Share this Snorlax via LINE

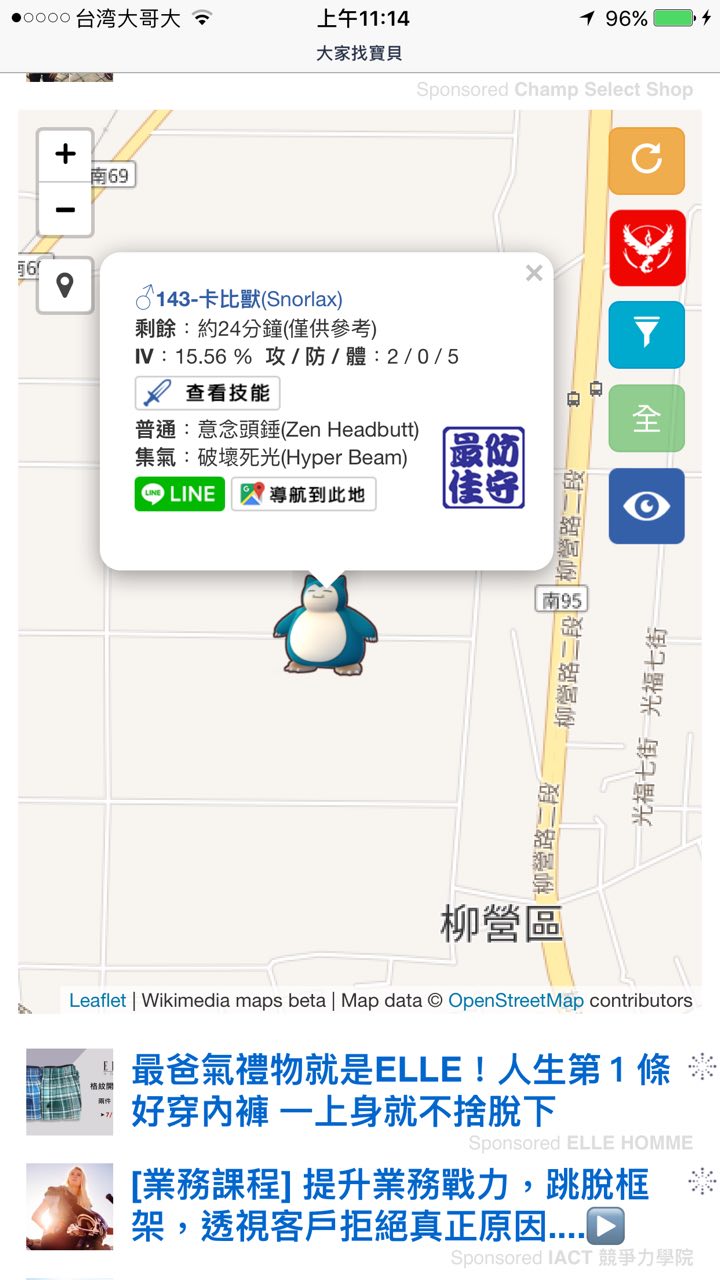[180, 494]
